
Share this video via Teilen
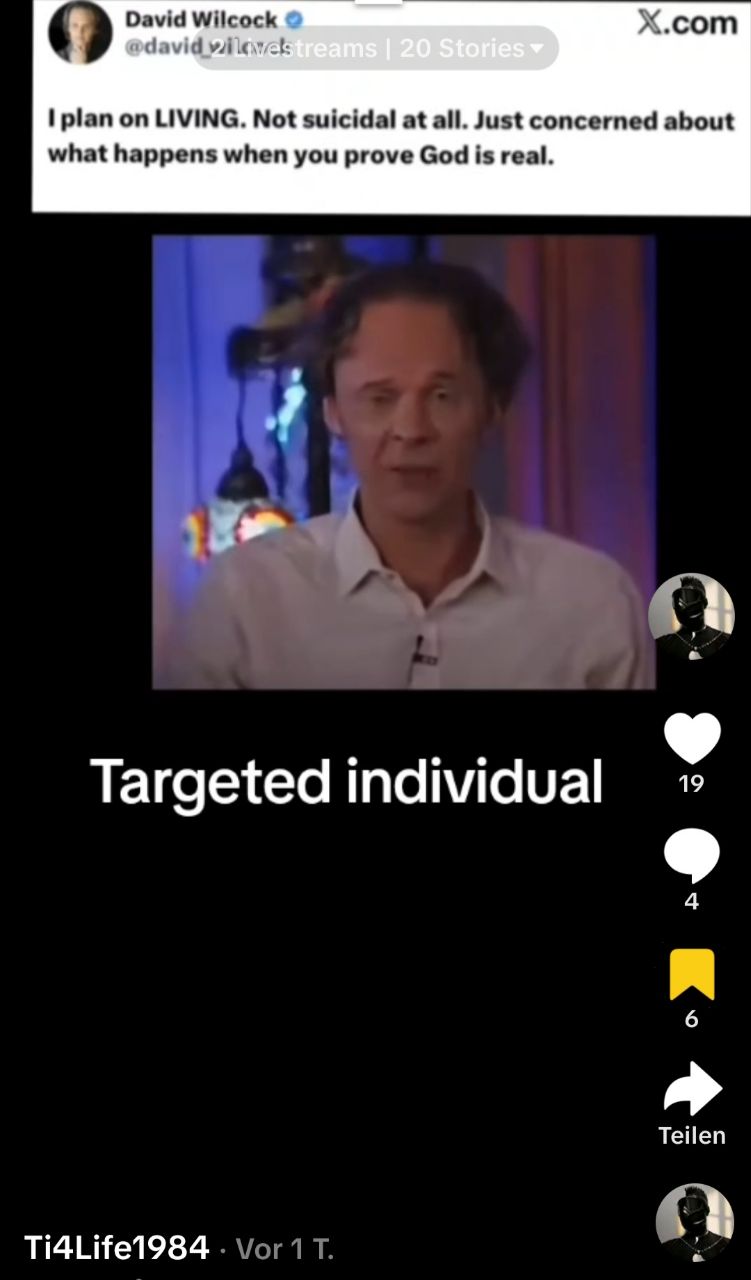692,1090
